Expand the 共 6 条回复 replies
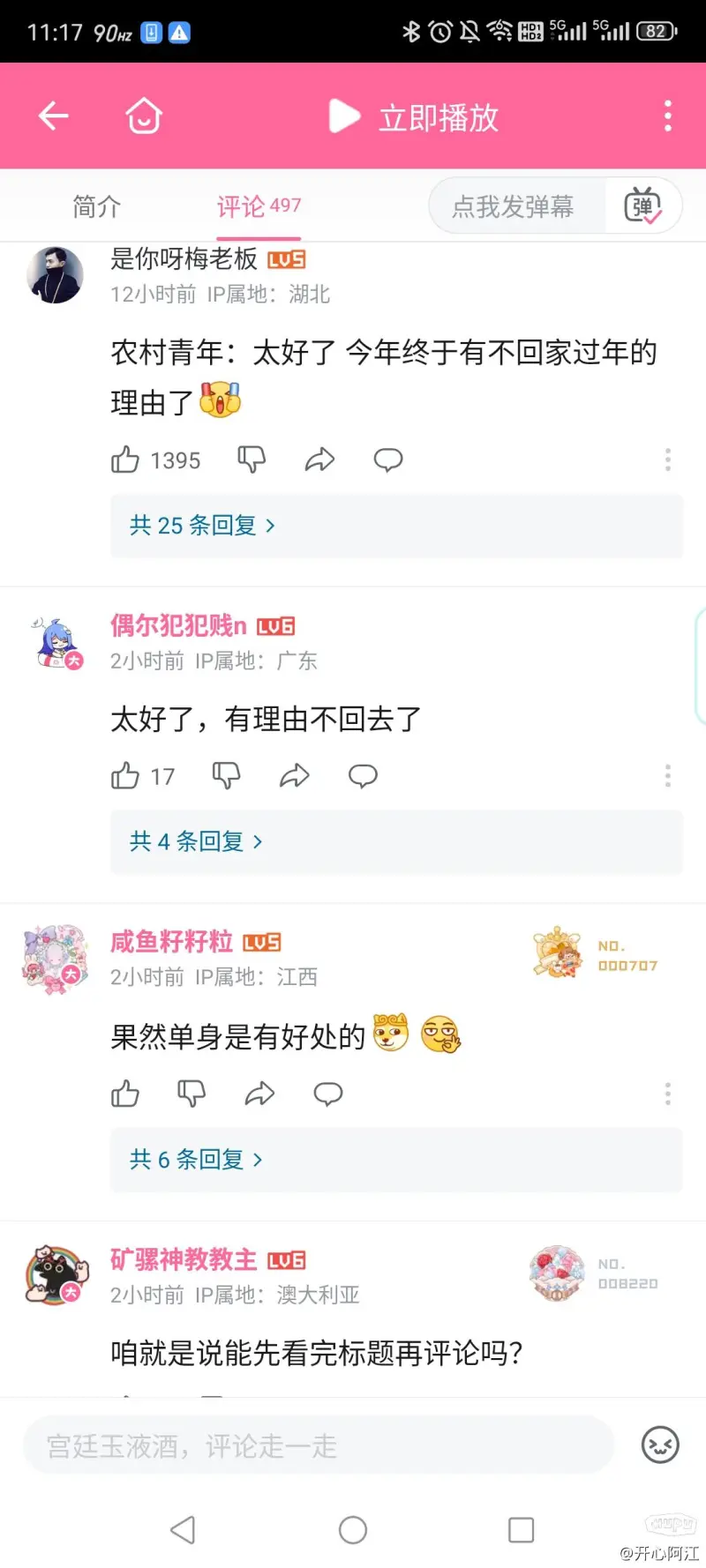Viewport: 706px width, 1568px height. 196,1159
